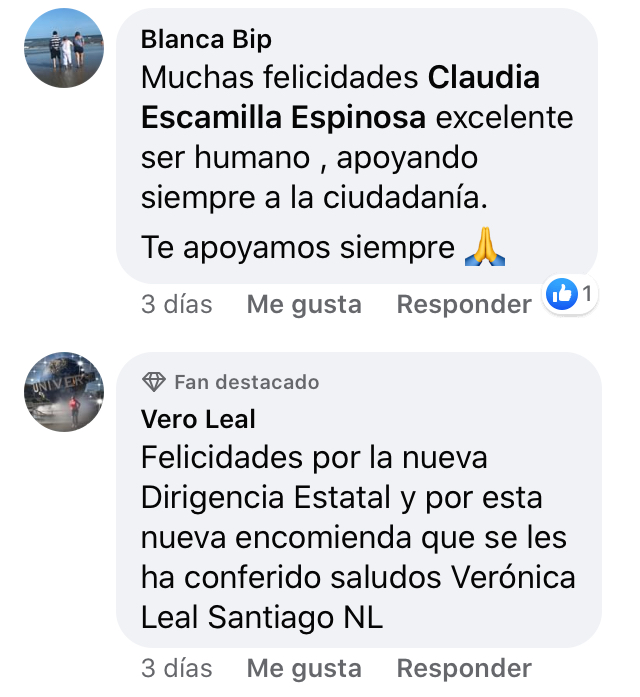
Task: Like Blanca Bip's comment
Action: (x=303, y=304)
